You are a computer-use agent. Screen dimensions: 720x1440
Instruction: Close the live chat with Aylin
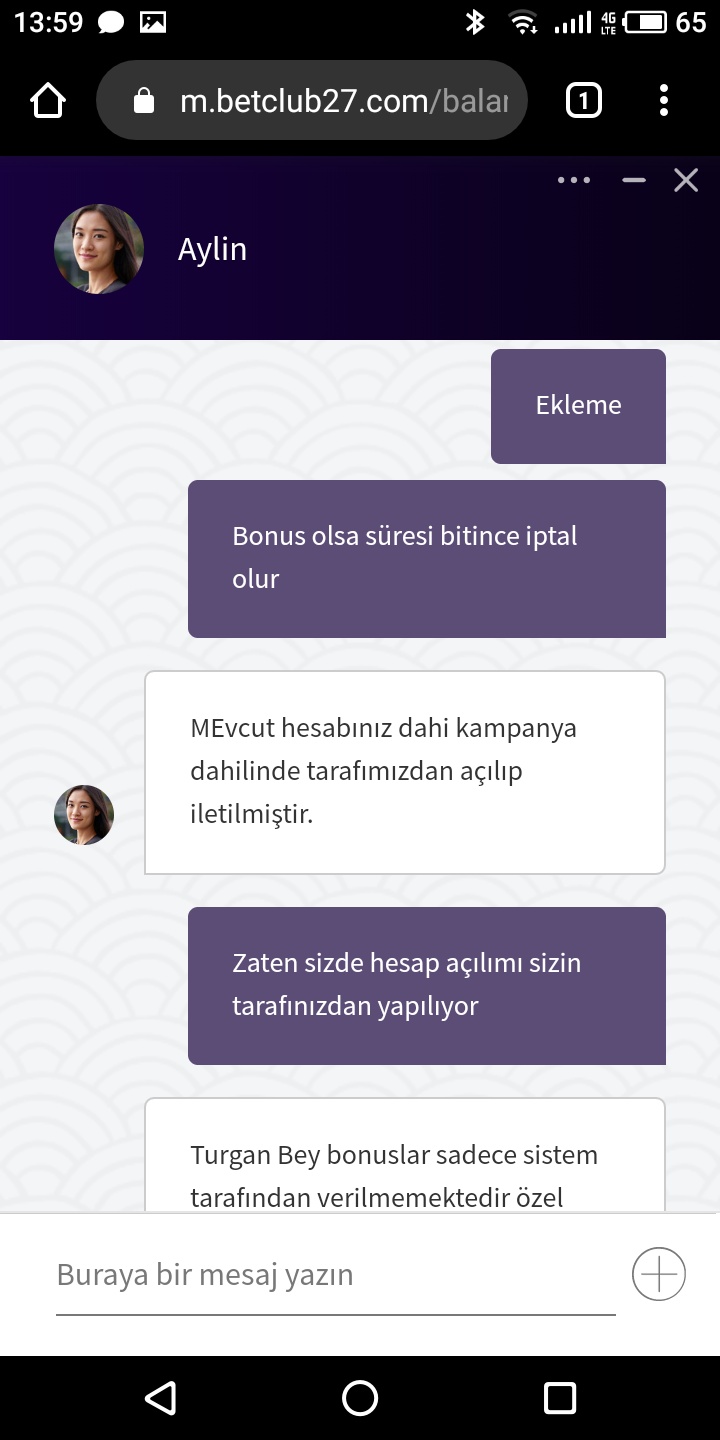pos(686,180)
